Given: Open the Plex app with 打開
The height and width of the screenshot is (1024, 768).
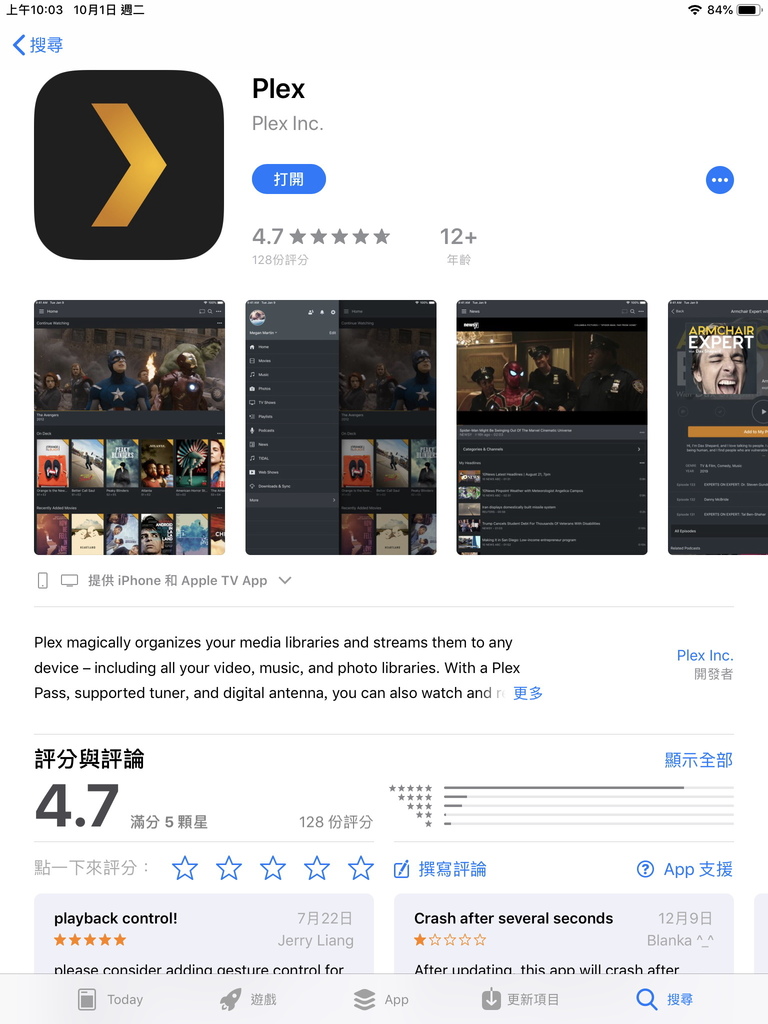Looking at the screenshot, I should coord(288,179).
